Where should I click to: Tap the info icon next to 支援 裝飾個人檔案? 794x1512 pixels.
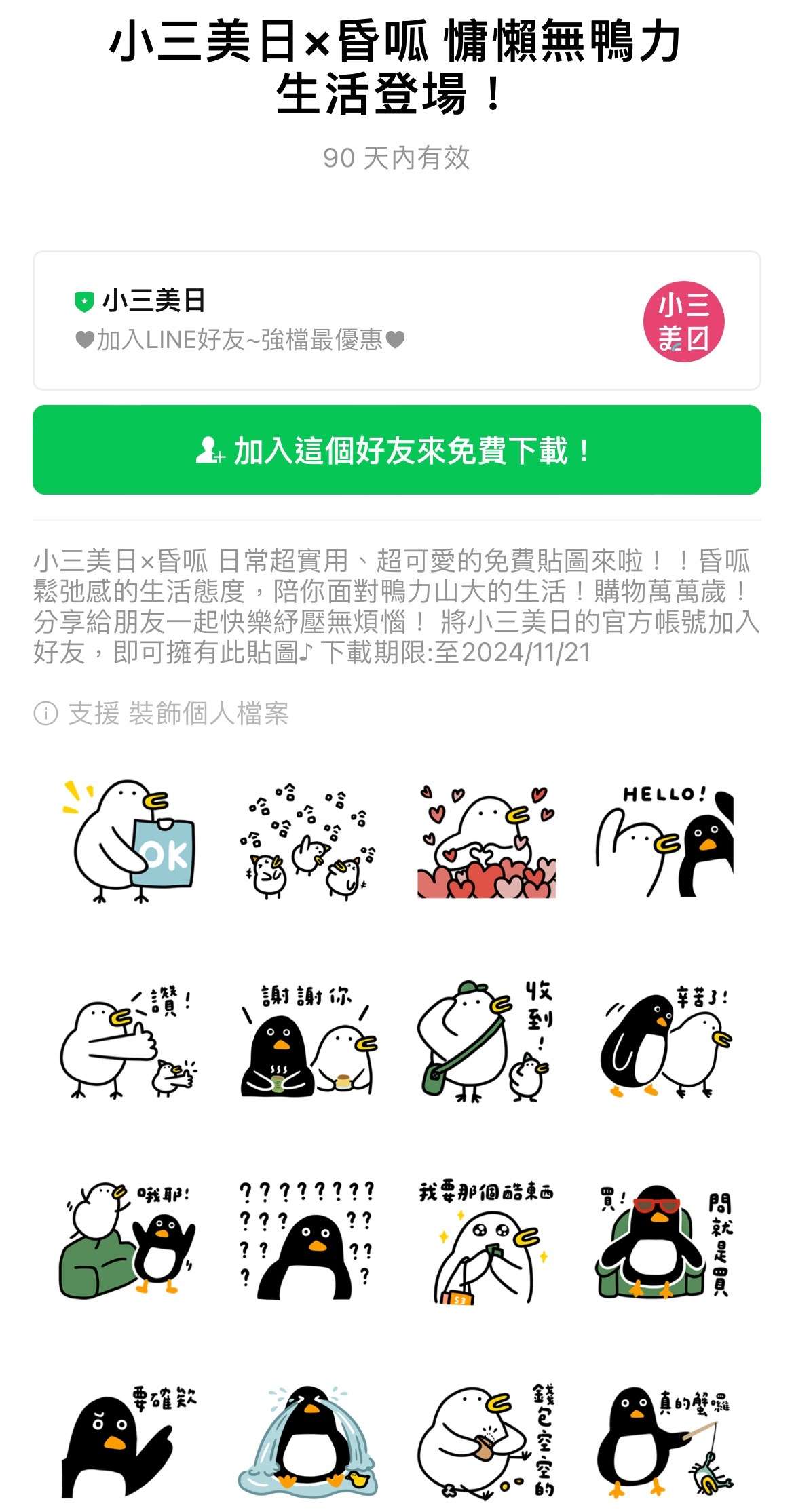(x=45, y=713)
